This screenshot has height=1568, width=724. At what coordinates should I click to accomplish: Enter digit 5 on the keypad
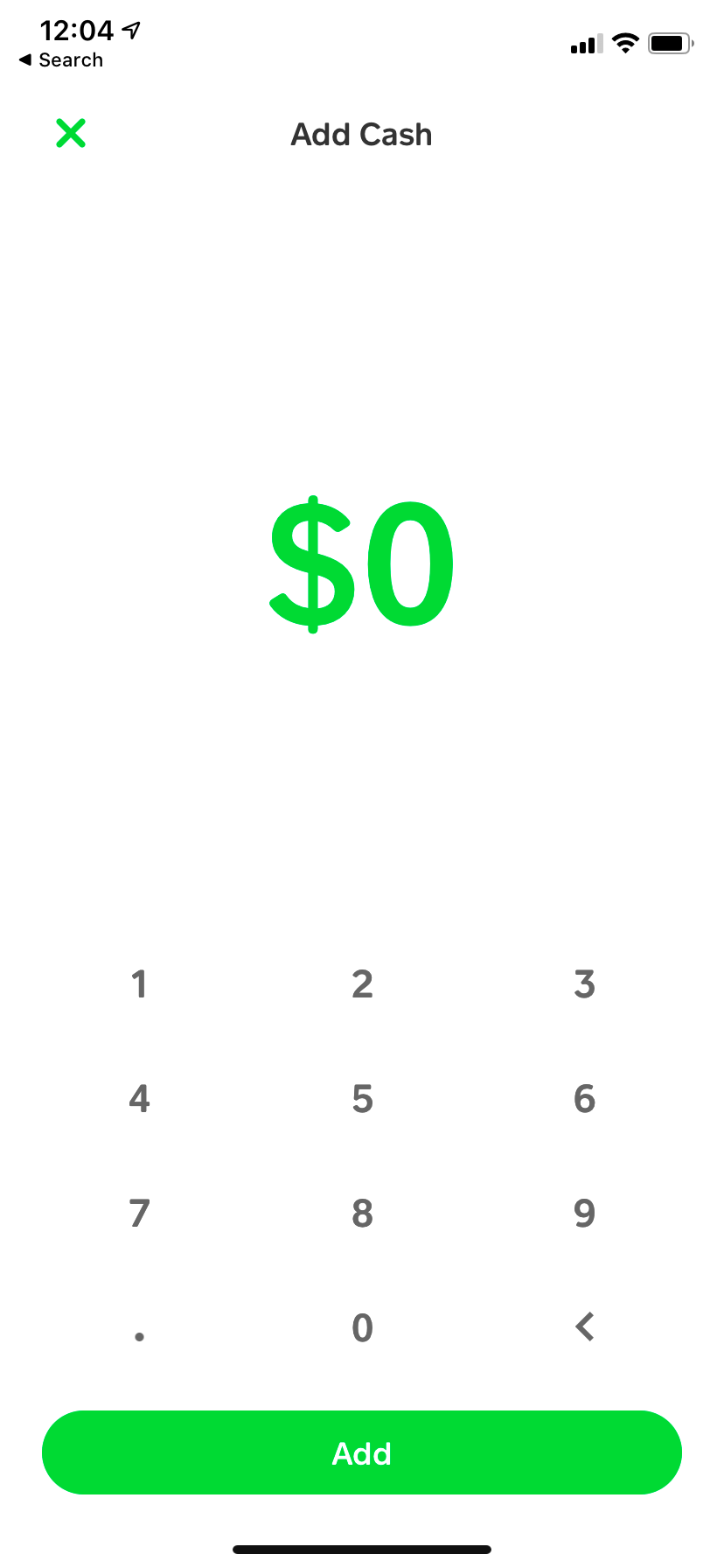click(362, 1099)
